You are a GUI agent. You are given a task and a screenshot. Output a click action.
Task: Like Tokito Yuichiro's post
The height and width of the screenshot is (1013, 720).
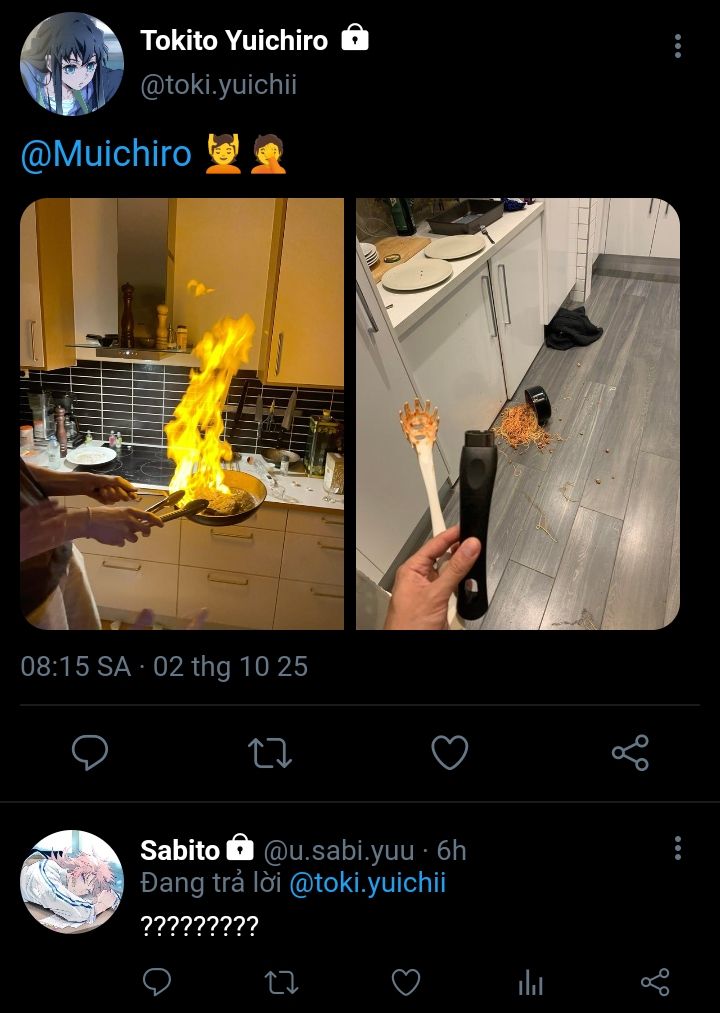(449, 752)
